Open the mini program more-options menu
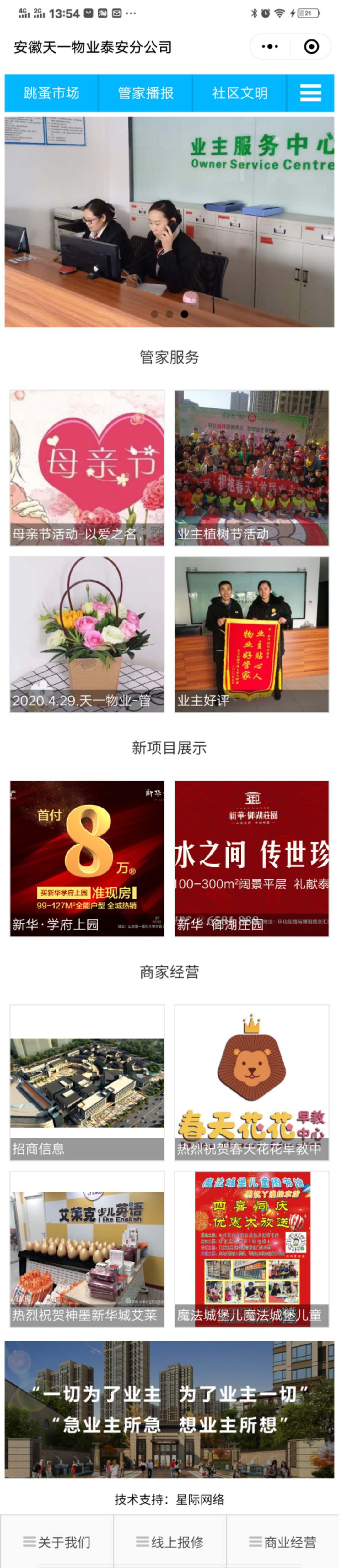This screenshot has width=339, height=1568. pos(270,47)
